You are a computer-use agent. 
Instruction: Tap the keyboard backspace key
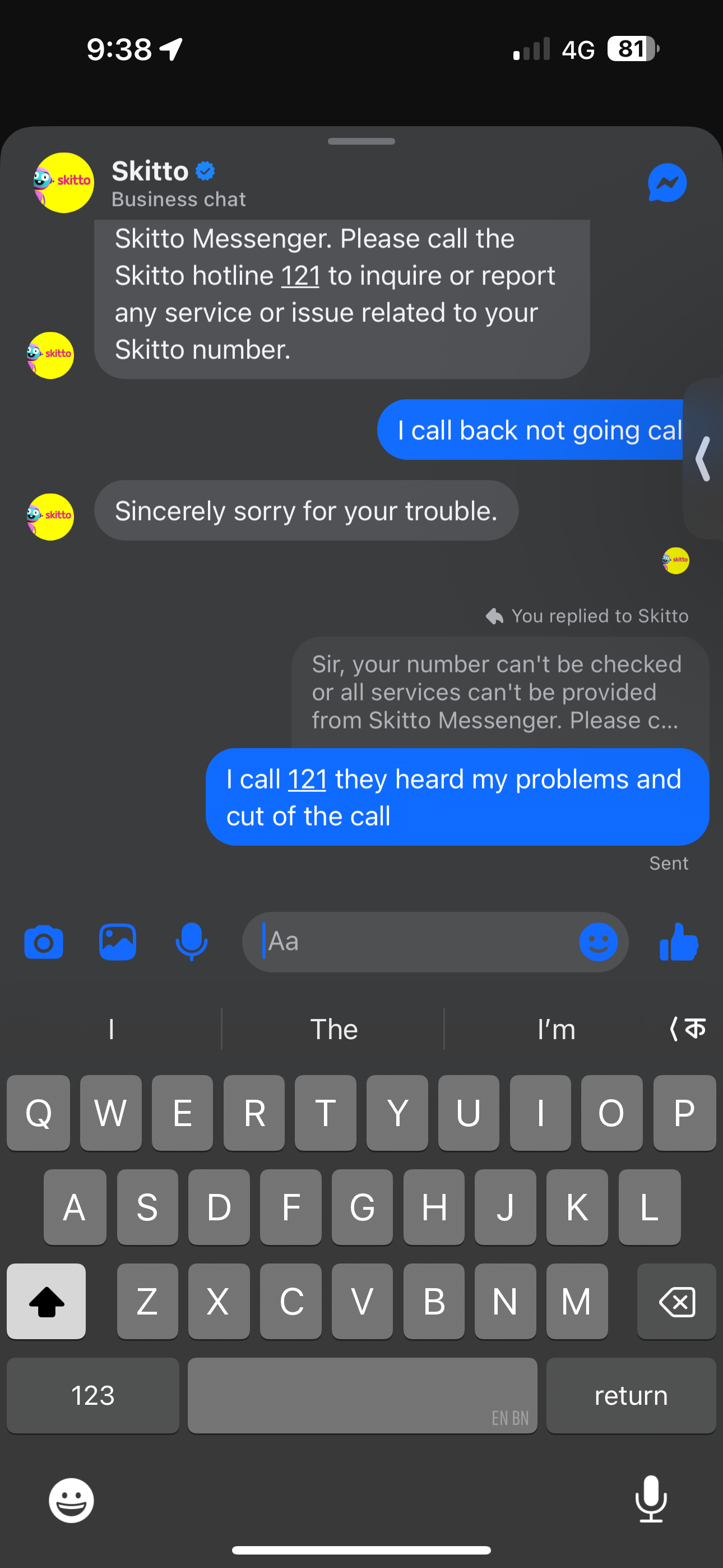tap(676, 1302)
